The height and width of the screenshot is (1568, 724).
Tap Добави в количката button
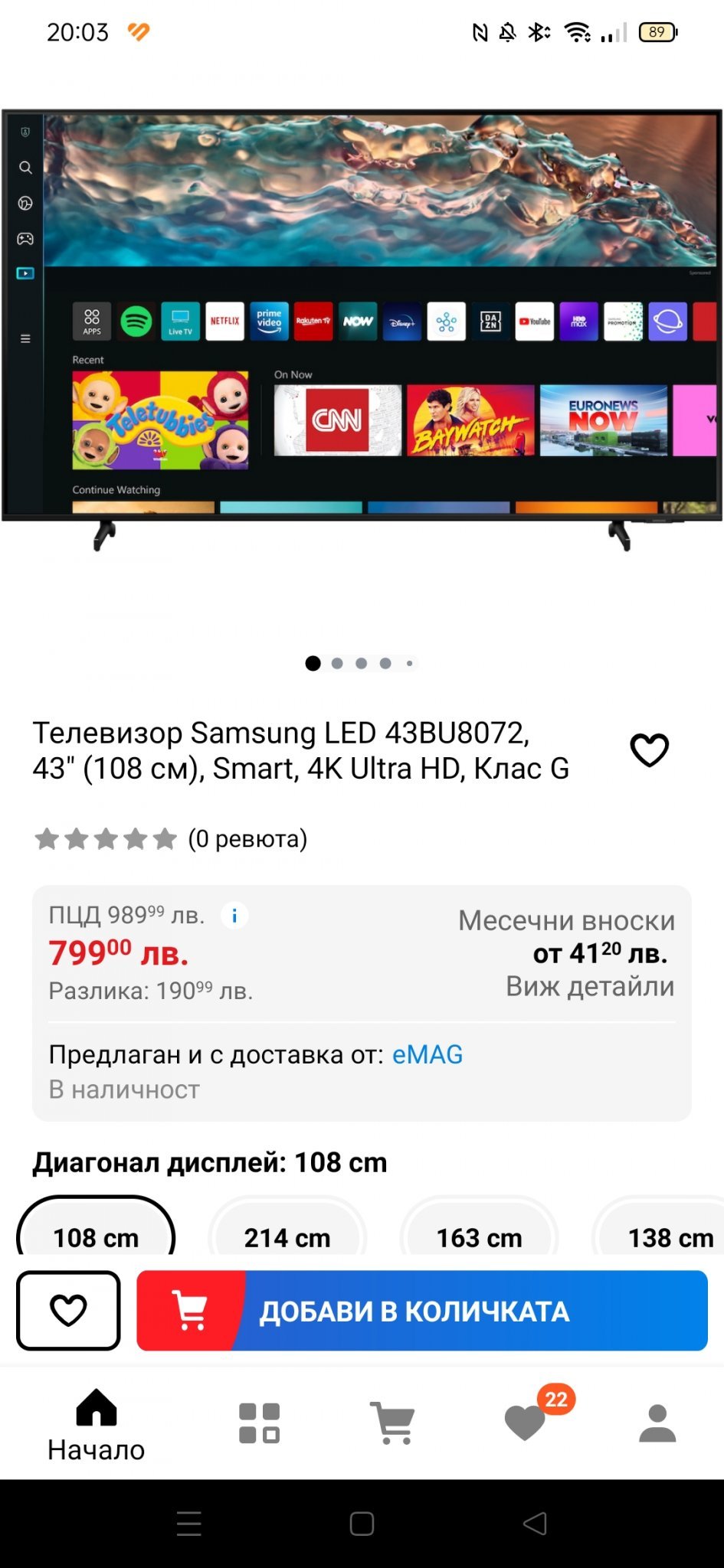[x=422, y=1311]
